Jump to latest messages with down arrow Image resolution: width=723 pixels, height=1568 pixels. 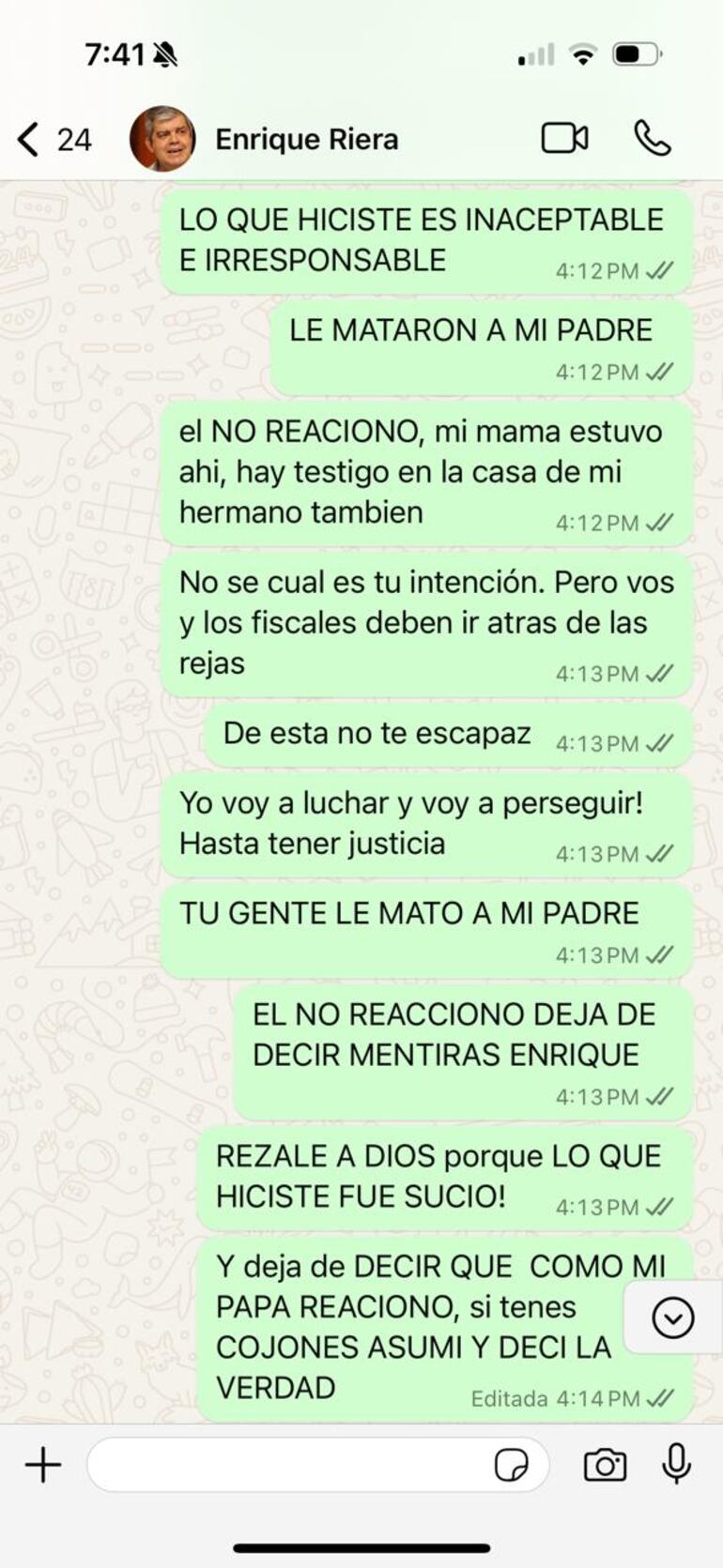tap(672, 1317)
